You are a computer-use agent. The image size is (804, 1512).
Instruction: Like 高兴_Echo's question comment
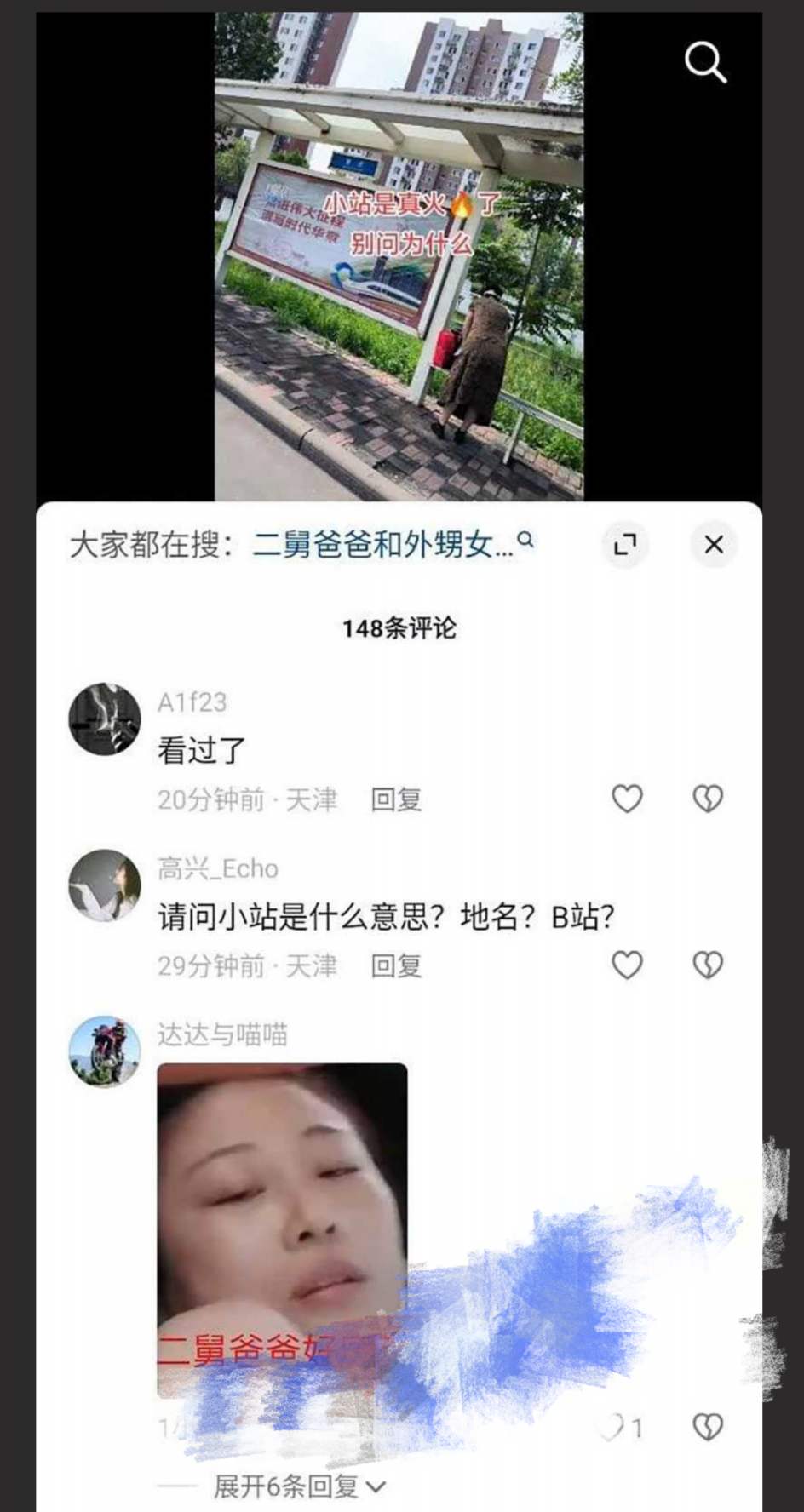coord(627,964)
